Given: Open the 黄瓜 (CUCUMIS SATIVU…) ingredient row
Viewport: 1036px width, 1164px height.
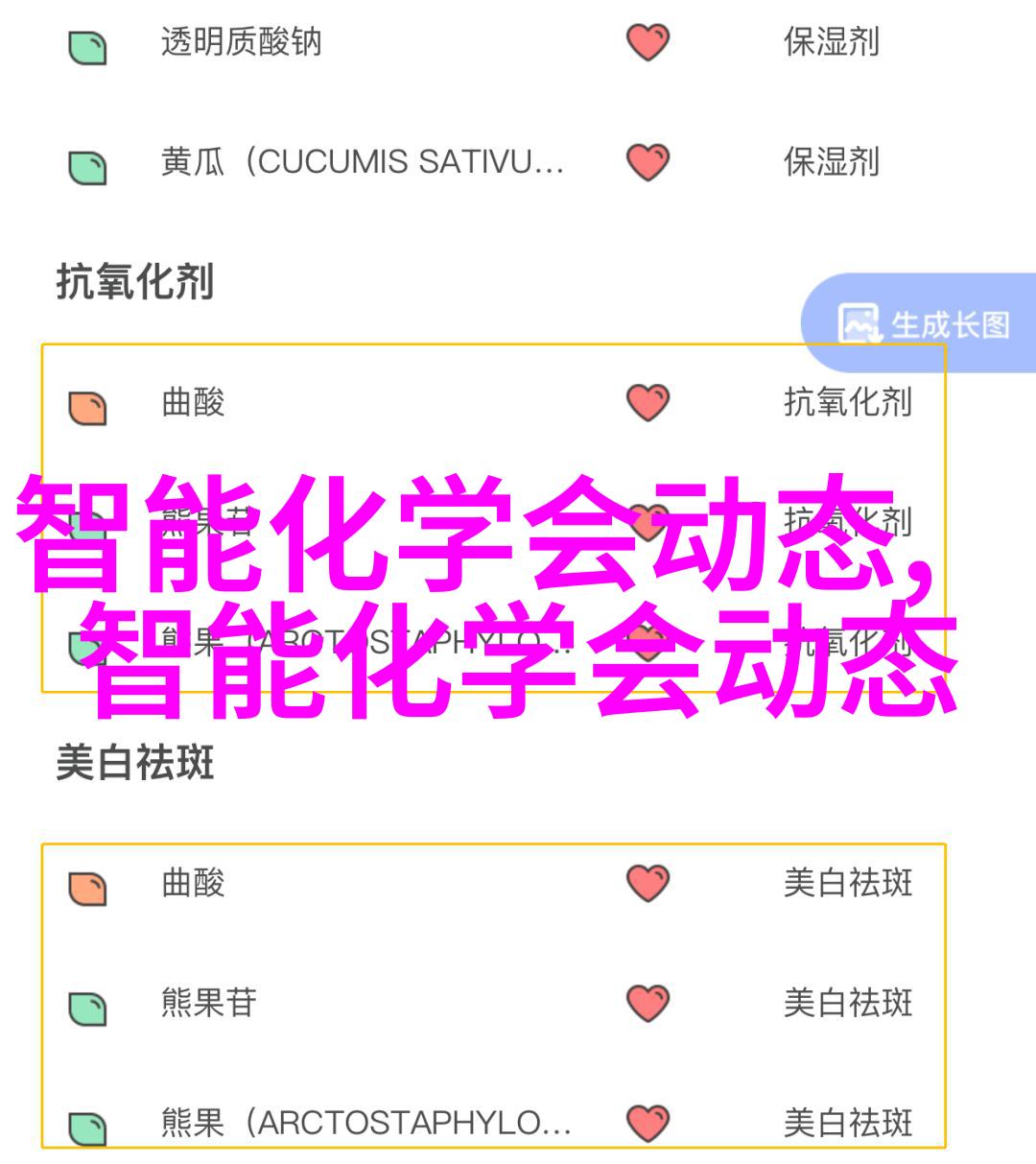Looking at the screenshot, I should click(361, 162).
